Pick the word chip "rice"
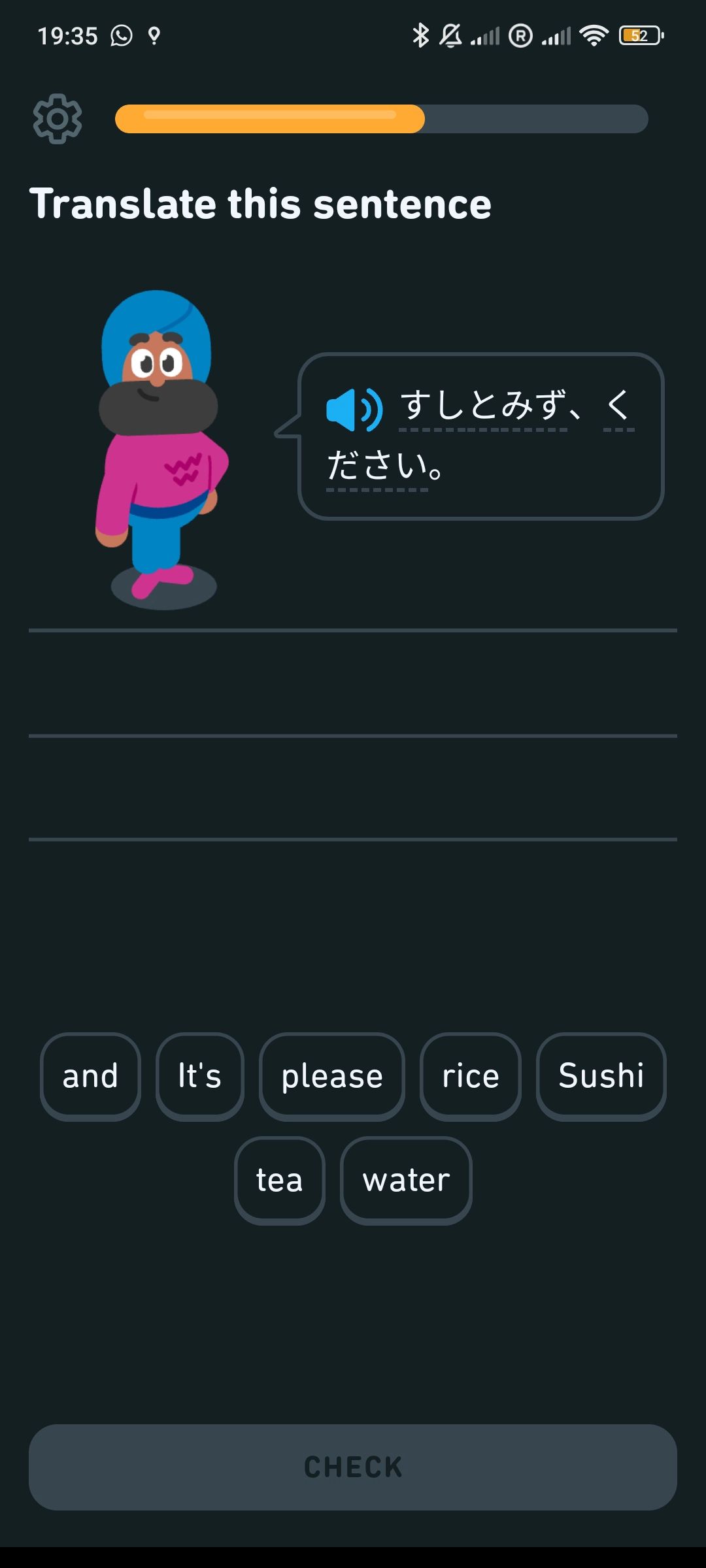Viewport: 706px width, 1568px height. click(x=470, y=1076)
